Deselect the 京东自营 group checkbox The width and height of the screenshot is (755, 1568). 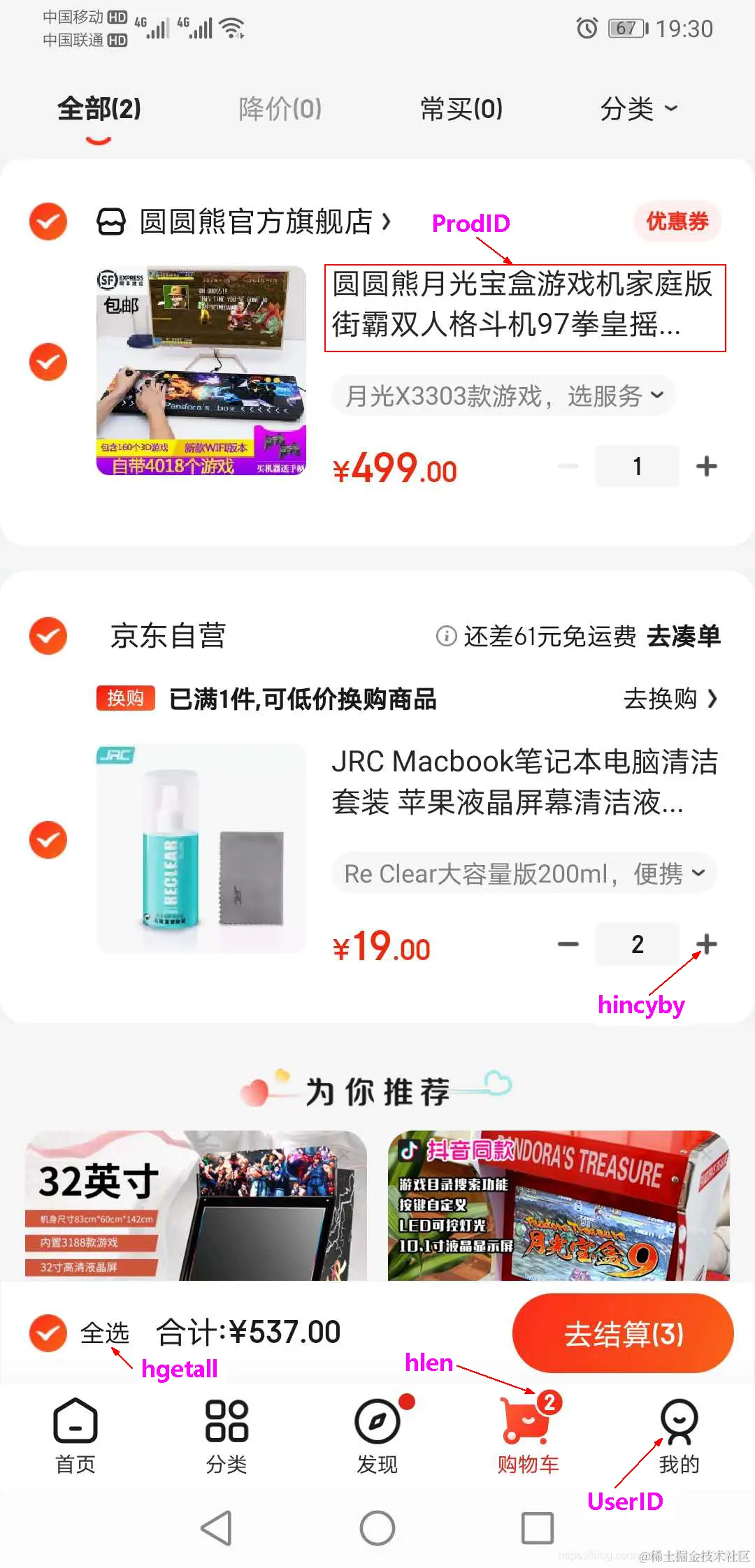tap(48, 636)
